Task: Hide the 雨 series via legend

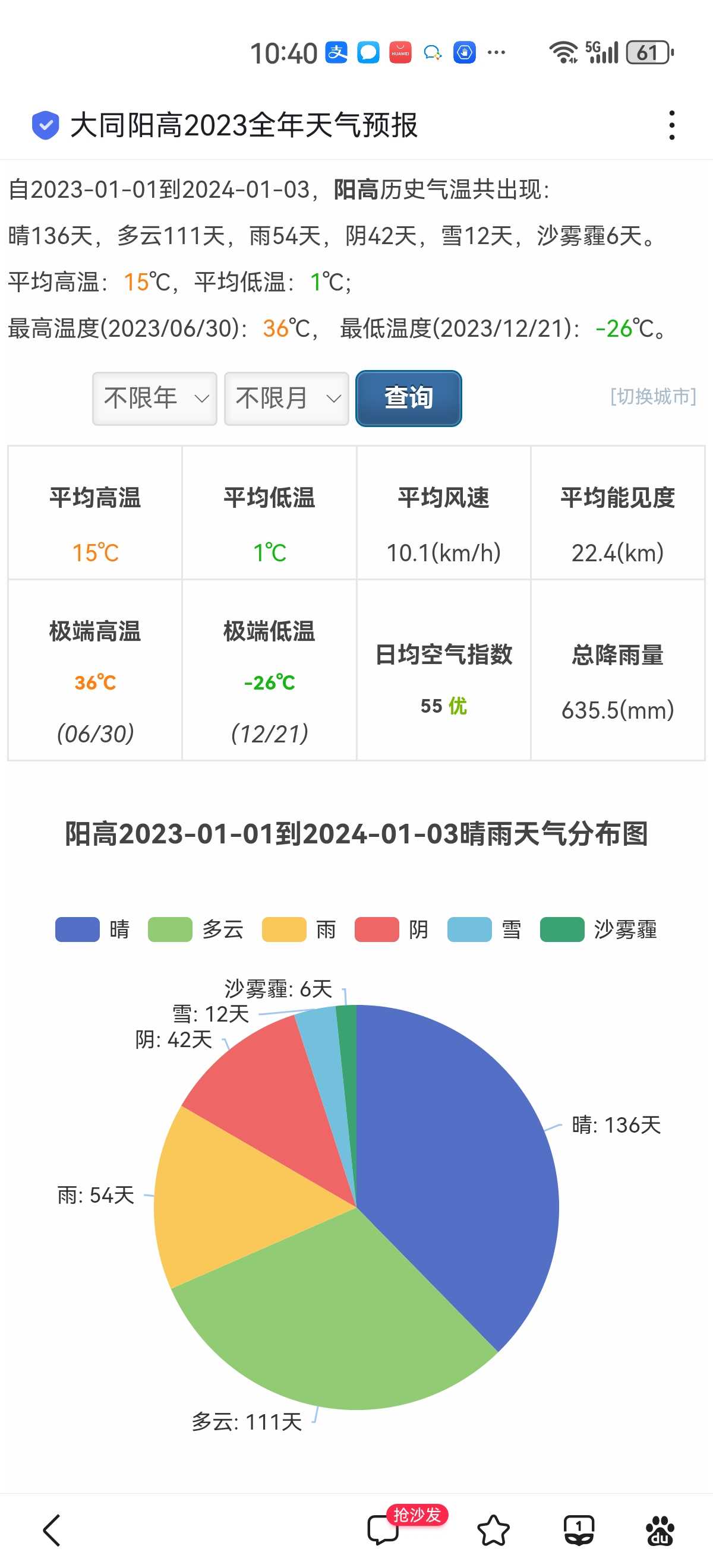Action: [x=299, y=930]
